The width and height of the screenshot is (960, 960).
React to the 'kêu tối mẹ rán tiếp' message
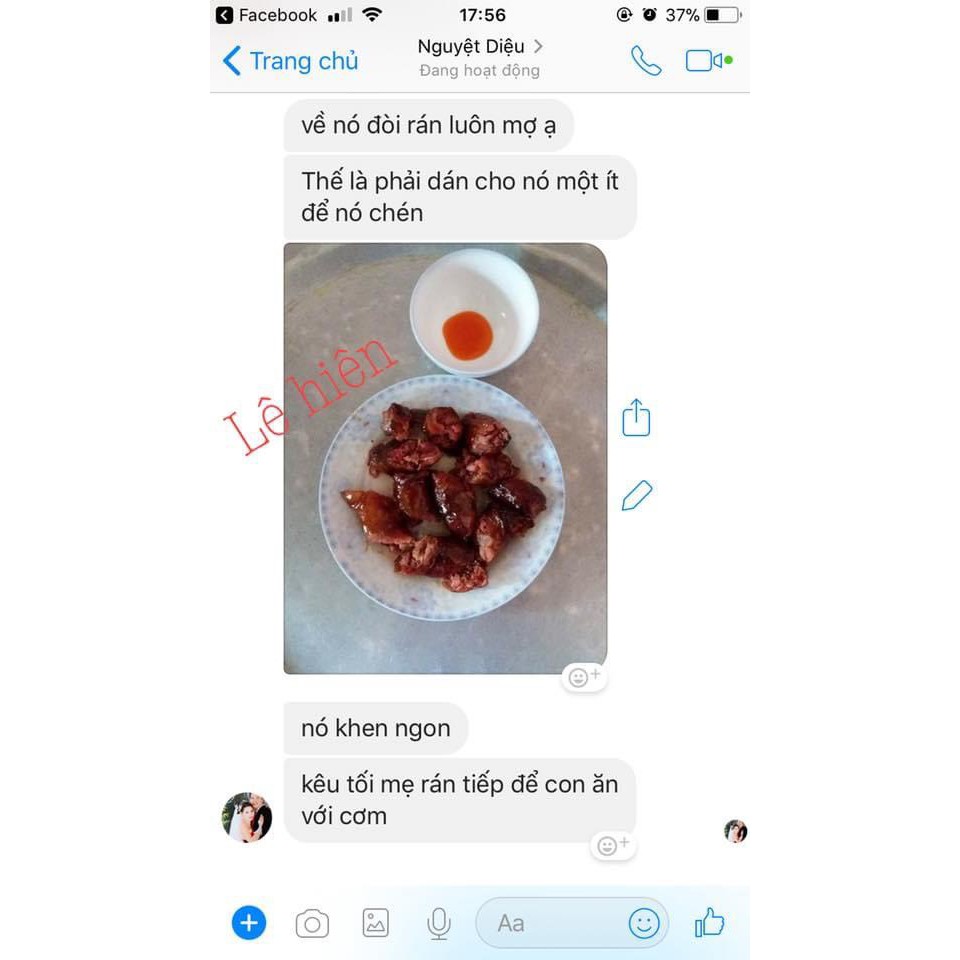point(612,846)
